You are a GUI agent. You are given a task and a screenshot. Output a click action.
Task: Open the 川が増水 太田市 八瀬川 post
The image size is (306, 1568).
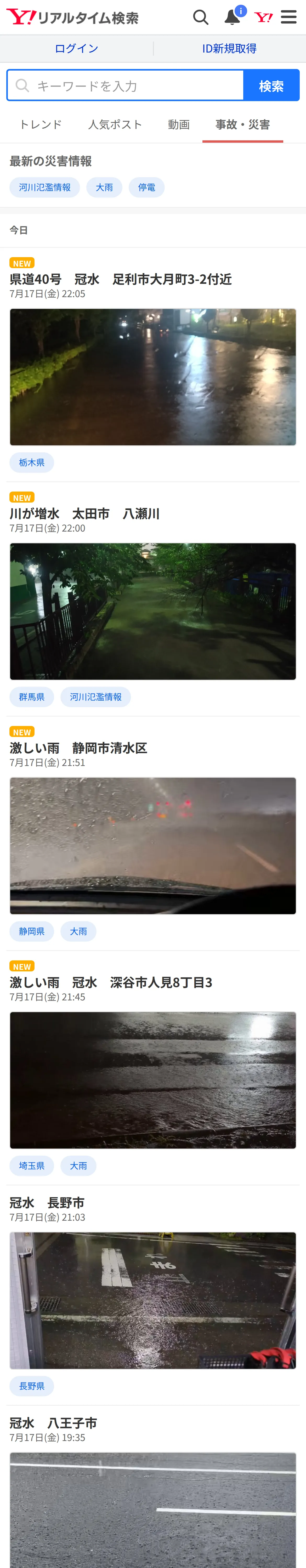tap(85, 514)
